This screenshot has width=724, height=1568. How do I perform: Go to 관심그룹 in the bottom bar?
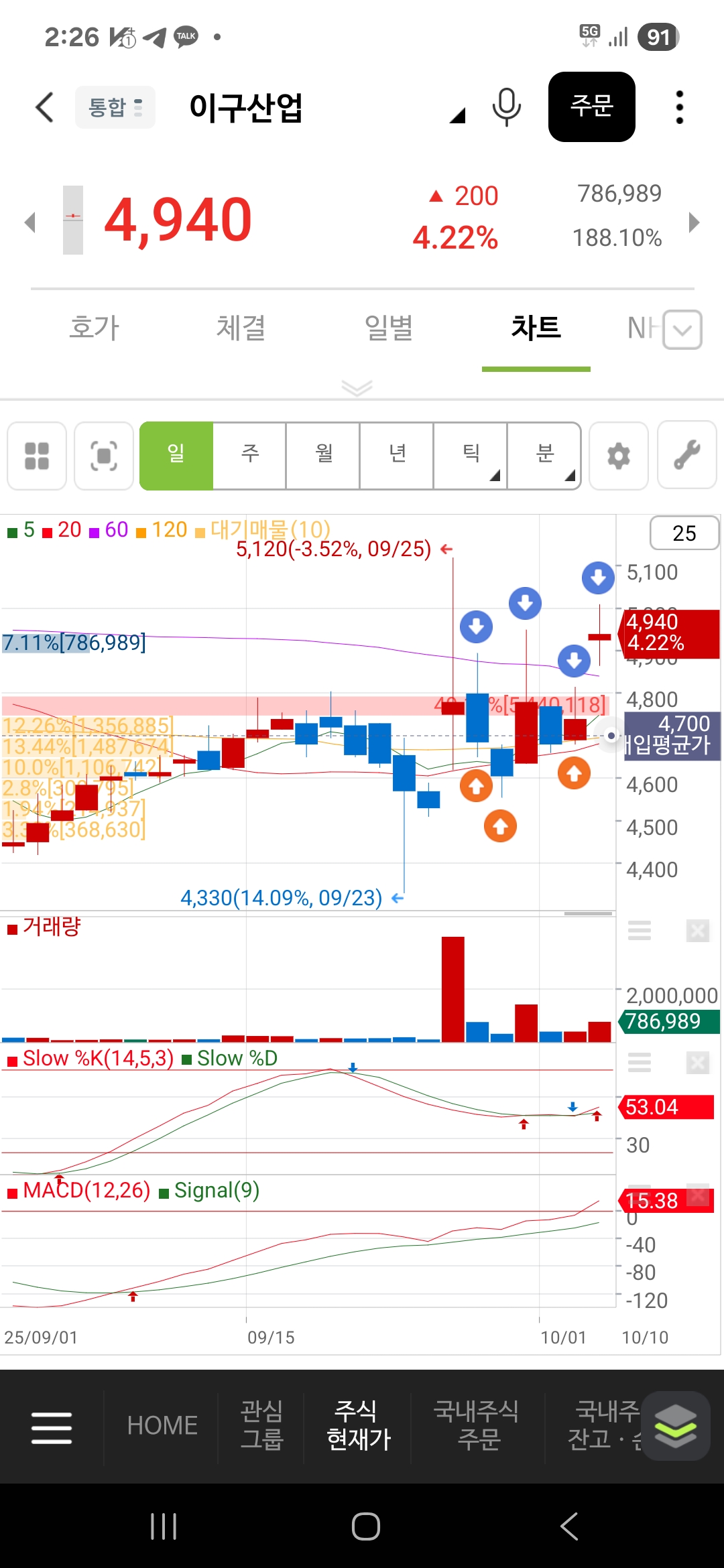pyautogui.click(x=261, y=1425)
